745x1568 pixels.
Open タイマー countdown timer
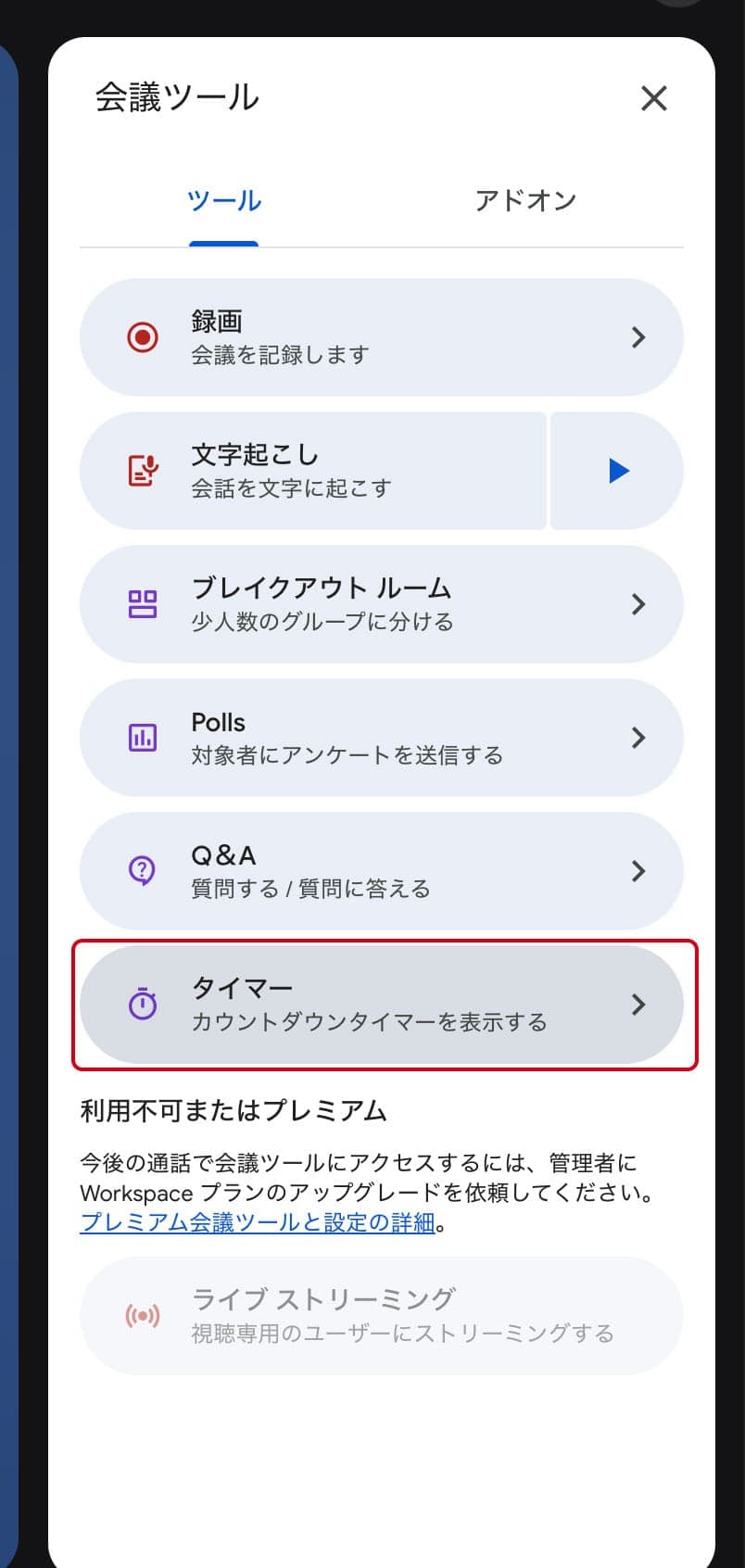point(381,1005)
